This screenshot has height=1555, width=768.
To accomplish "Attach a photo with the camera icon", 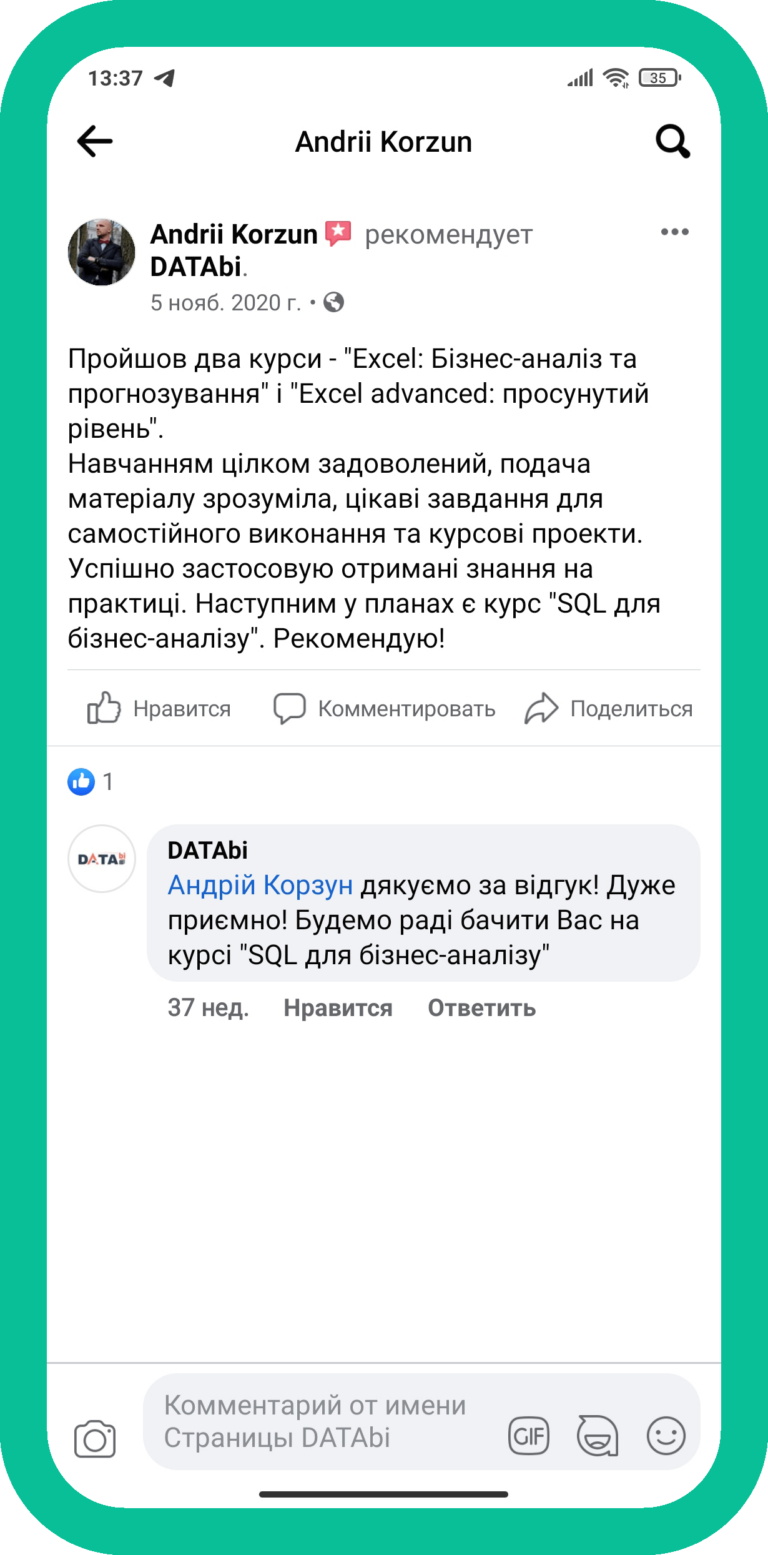I will click(x=95, y=1439).
